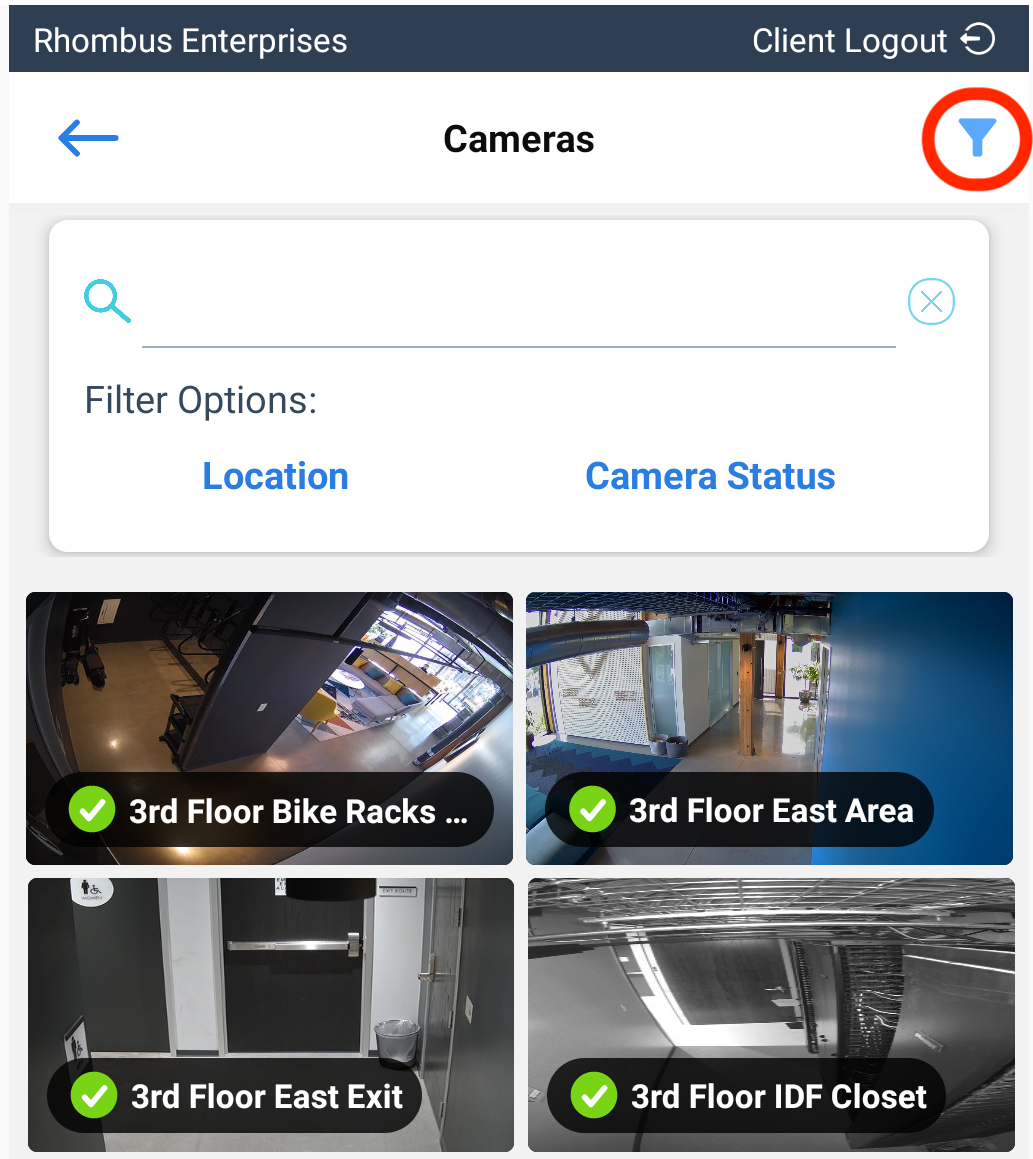This screenshot has width=1033, height=1159.
Task: View the 3rd Floor East Area camera
Action: coord(769,728)
